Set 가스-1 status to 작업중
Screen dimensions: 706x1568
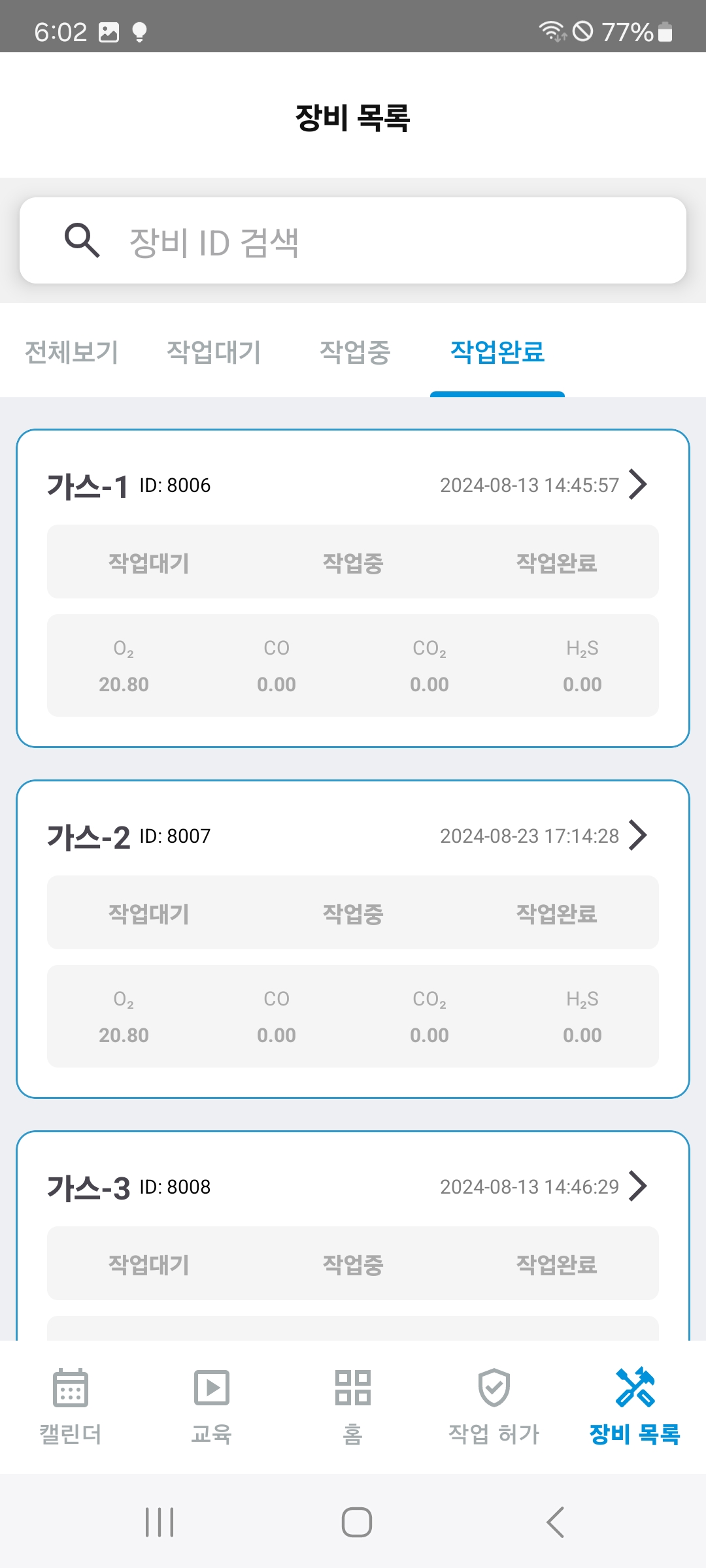point(353,563)
